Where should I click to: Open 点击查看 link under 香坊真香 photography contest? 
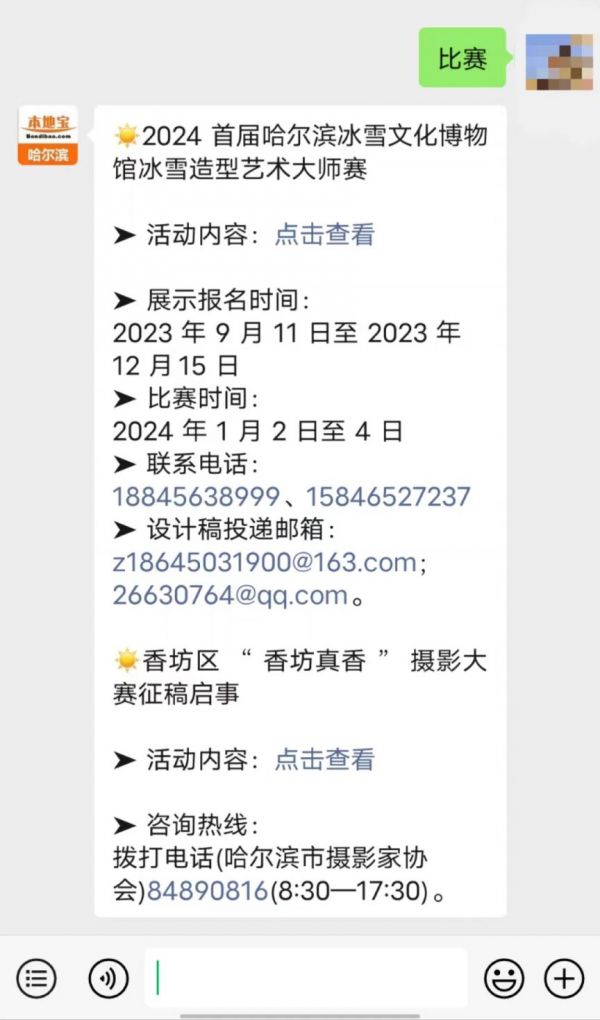point(325,759)
